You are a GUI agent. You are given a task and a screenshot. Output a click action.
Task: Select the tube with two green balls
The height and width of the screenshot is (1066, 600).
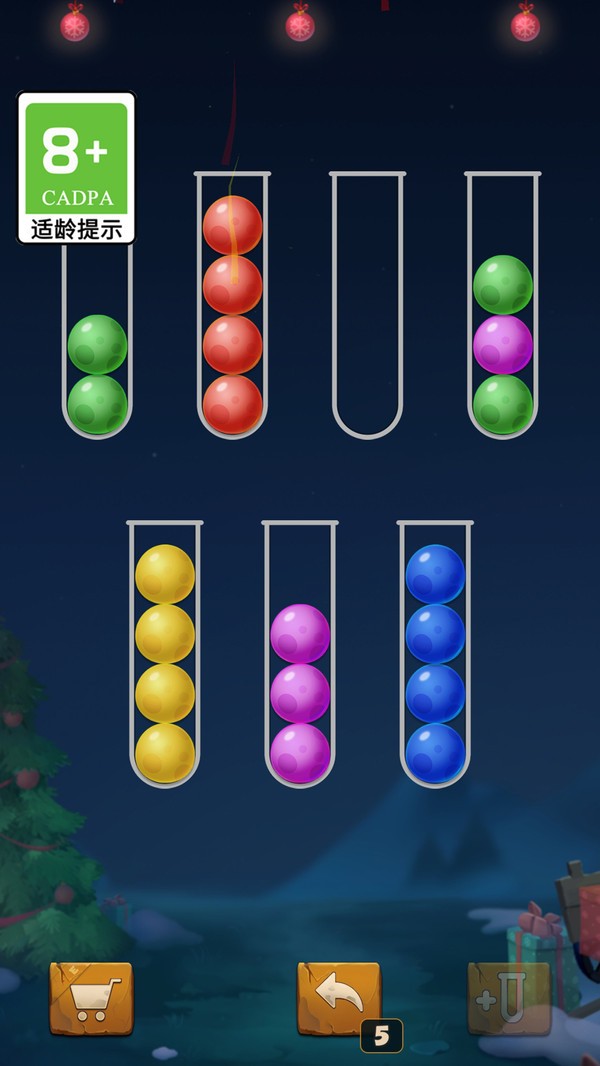97,340
